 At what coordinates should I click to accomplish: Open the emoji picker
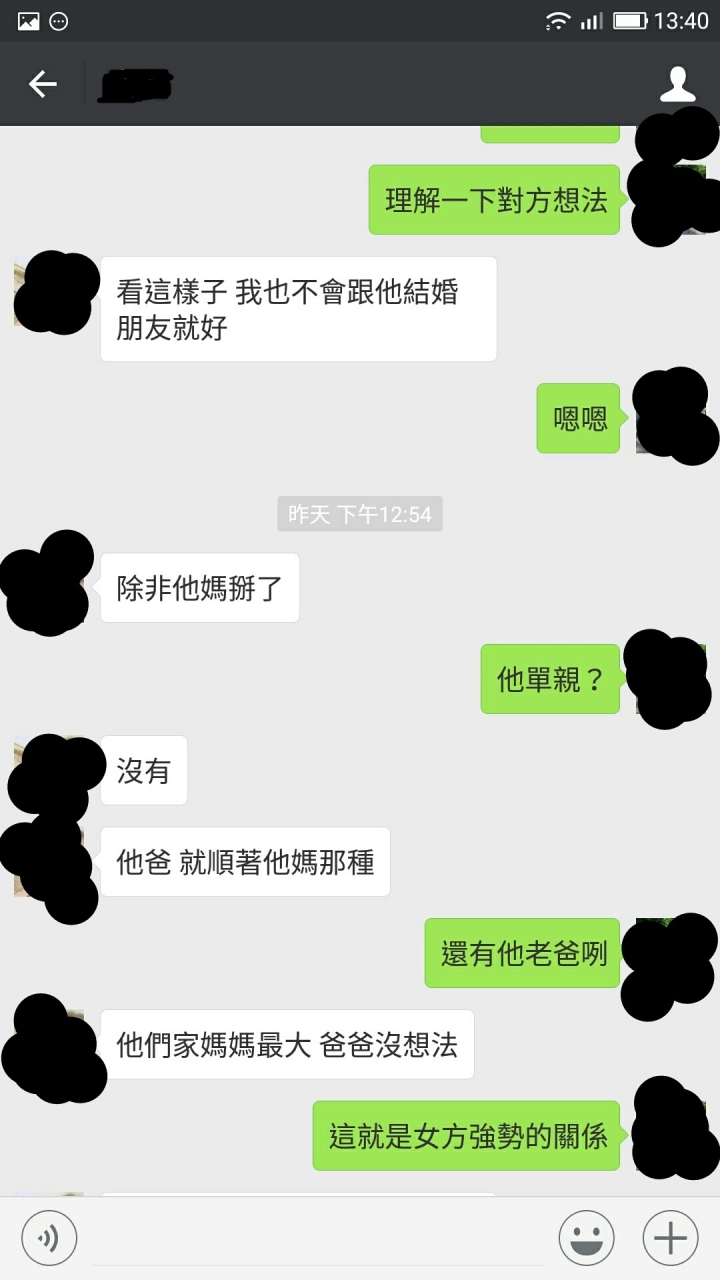point(587,1239)
